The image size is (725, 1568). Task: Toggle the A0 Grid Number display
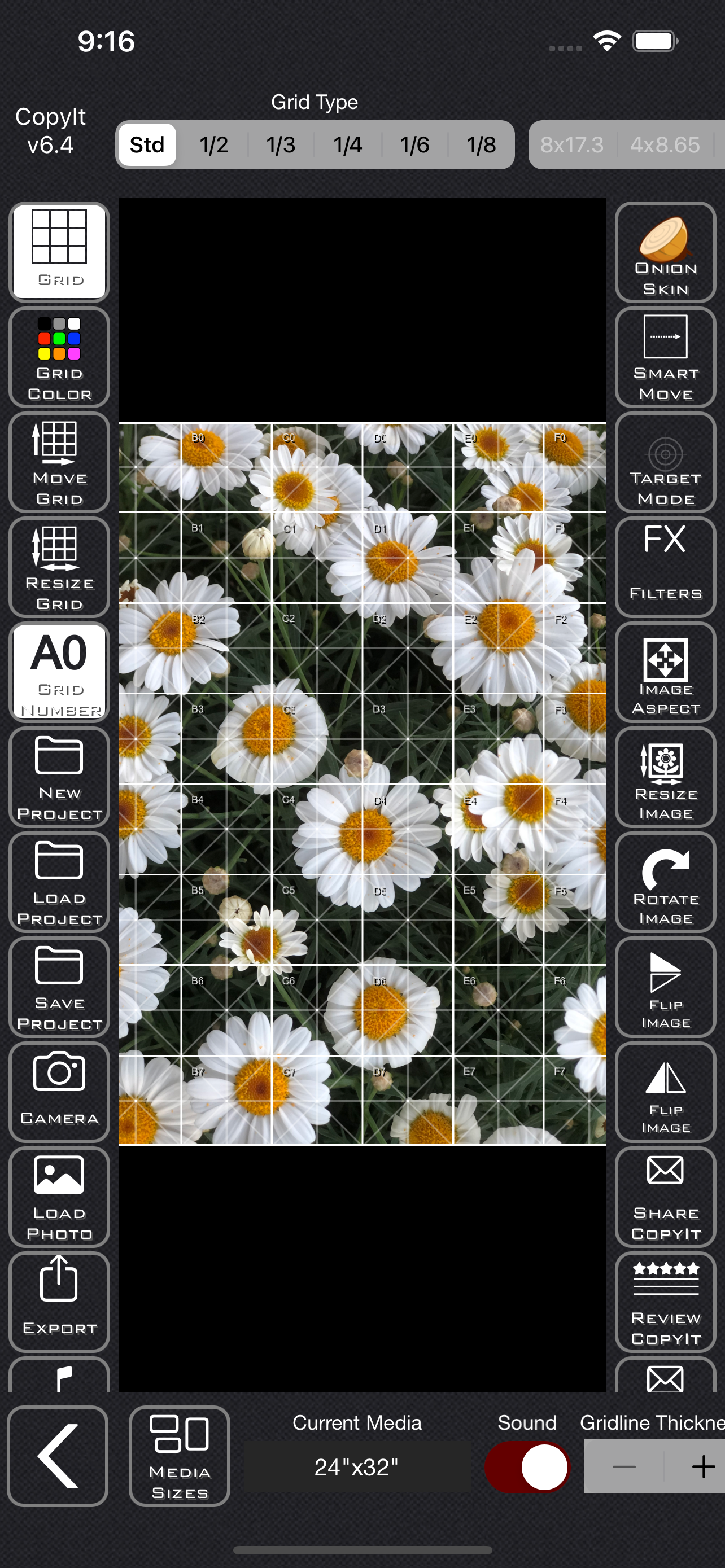(x=58, y=673)
